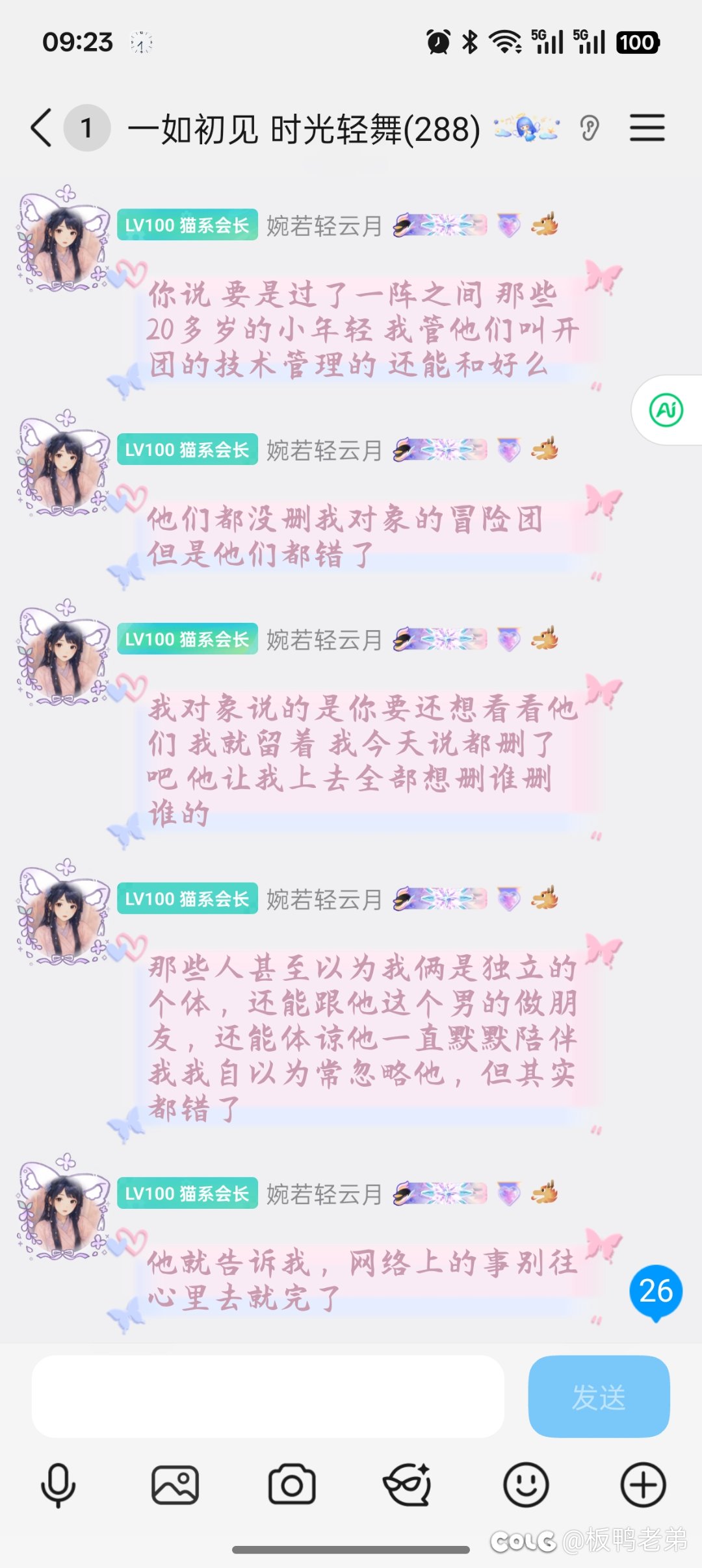Open the group menu with three lines
This screenshot has width=702, height=1568.
tap(647, 128)
